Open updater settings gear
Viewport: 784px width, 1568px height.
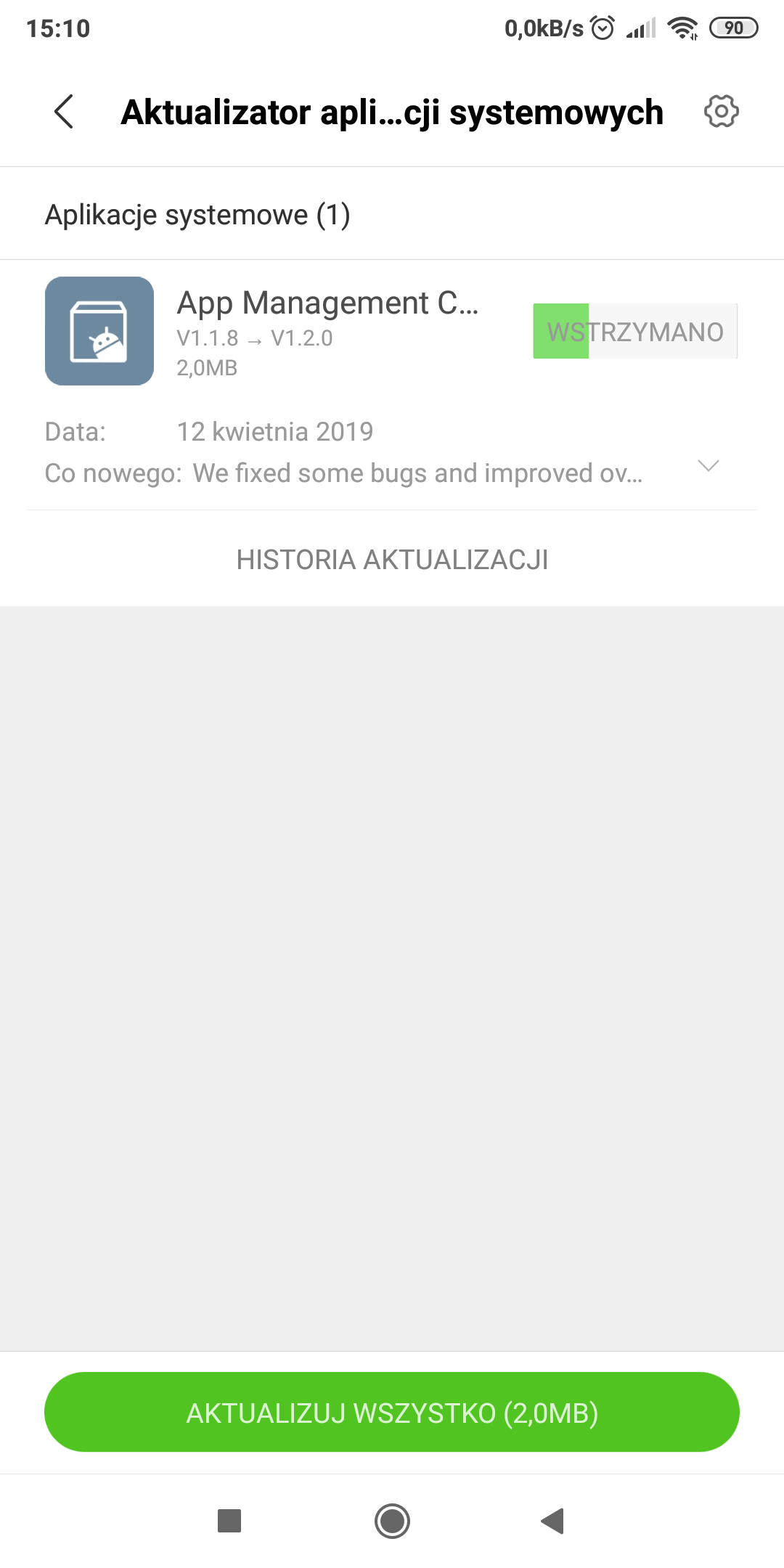721,112
